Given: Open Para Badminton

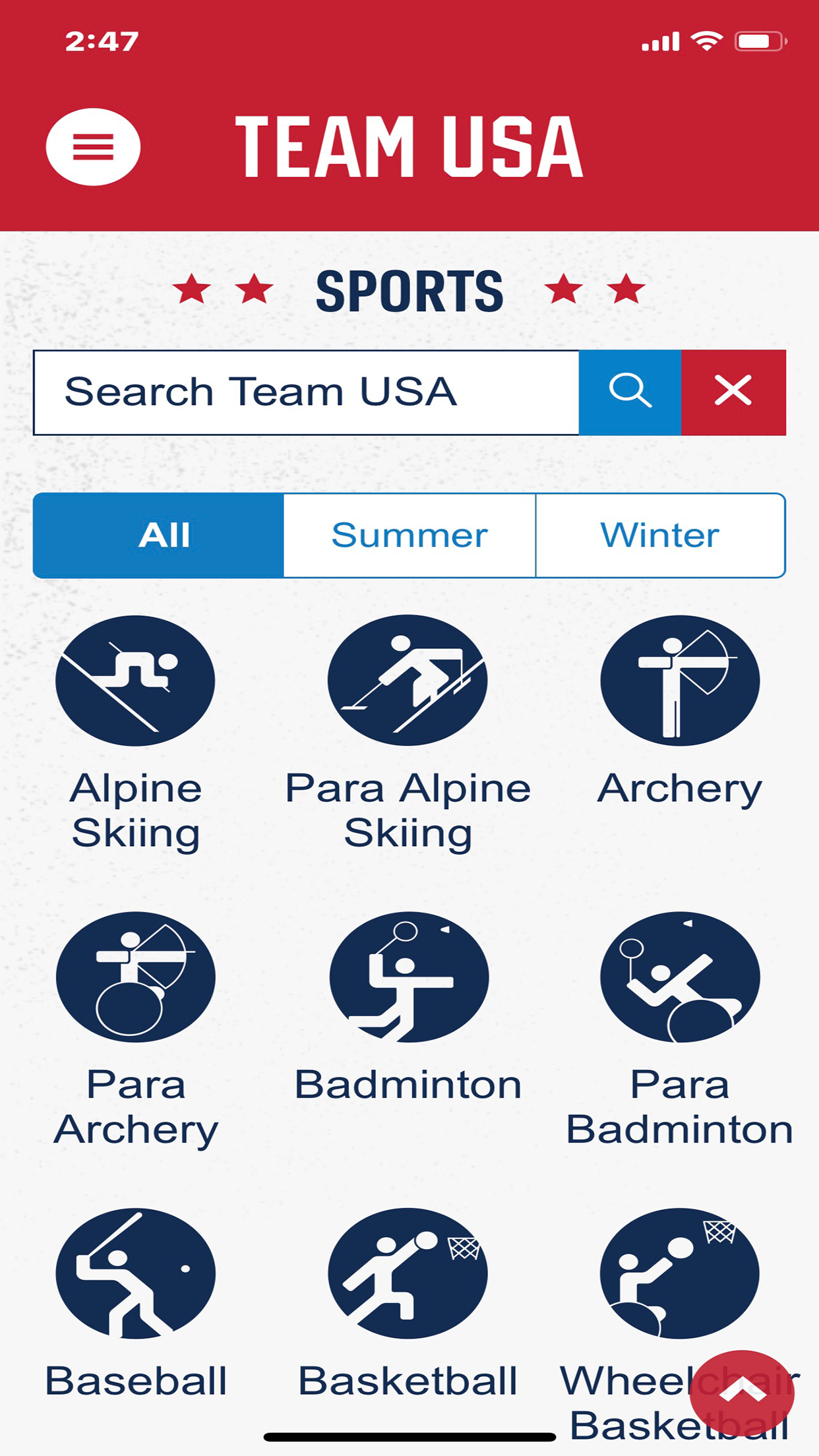Looking at the screenshot, I should [x=680, y=977].
